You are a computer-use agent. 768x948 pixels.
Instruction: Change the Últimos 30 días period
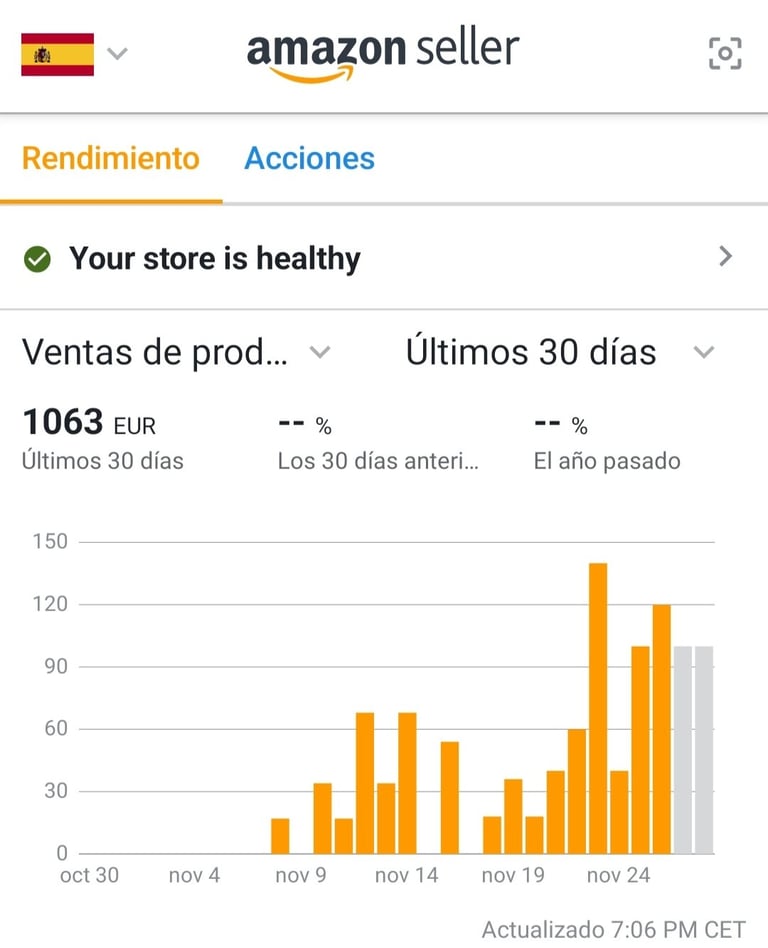point(559,352)
